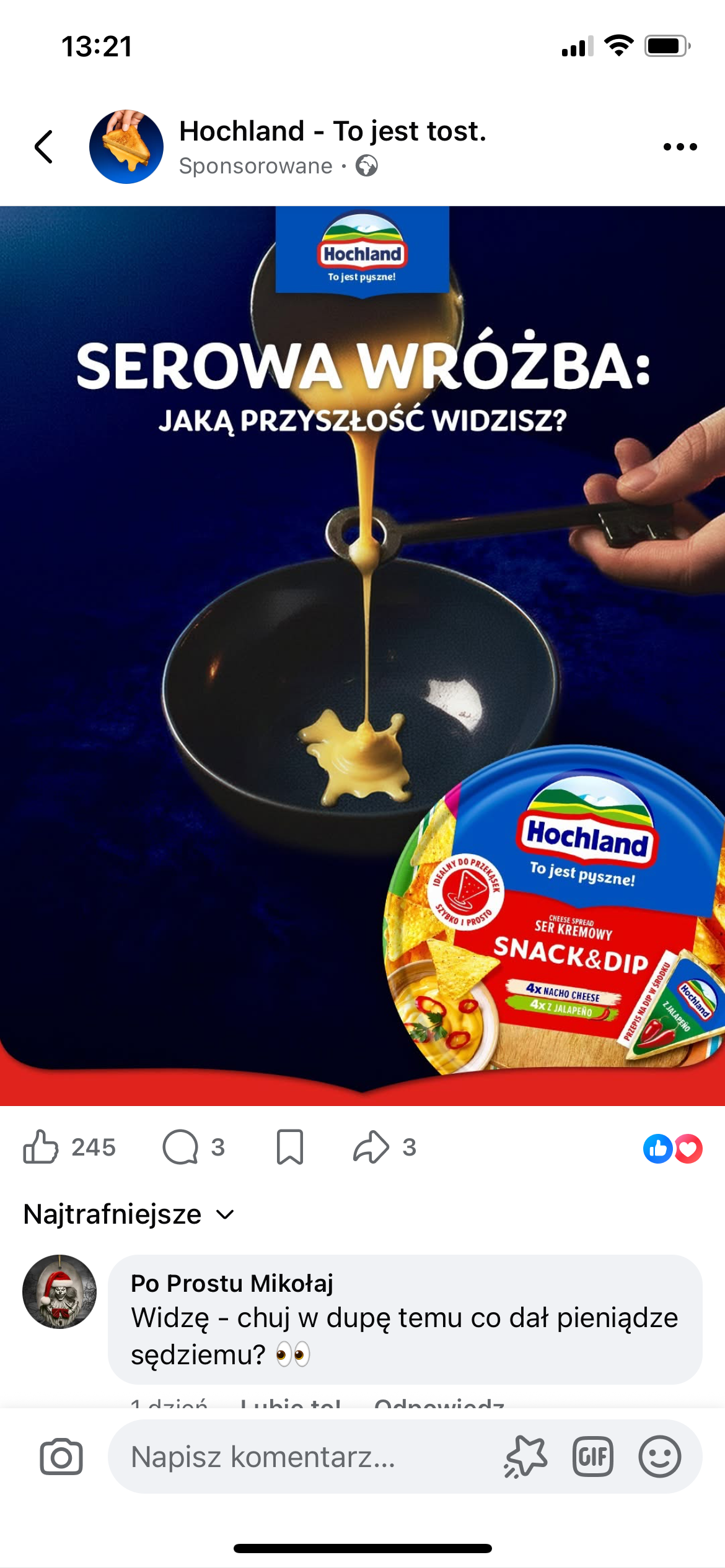
Task: Expand the Najtrafniejsze comment sorting dropdown
Action: [129, 1214]
